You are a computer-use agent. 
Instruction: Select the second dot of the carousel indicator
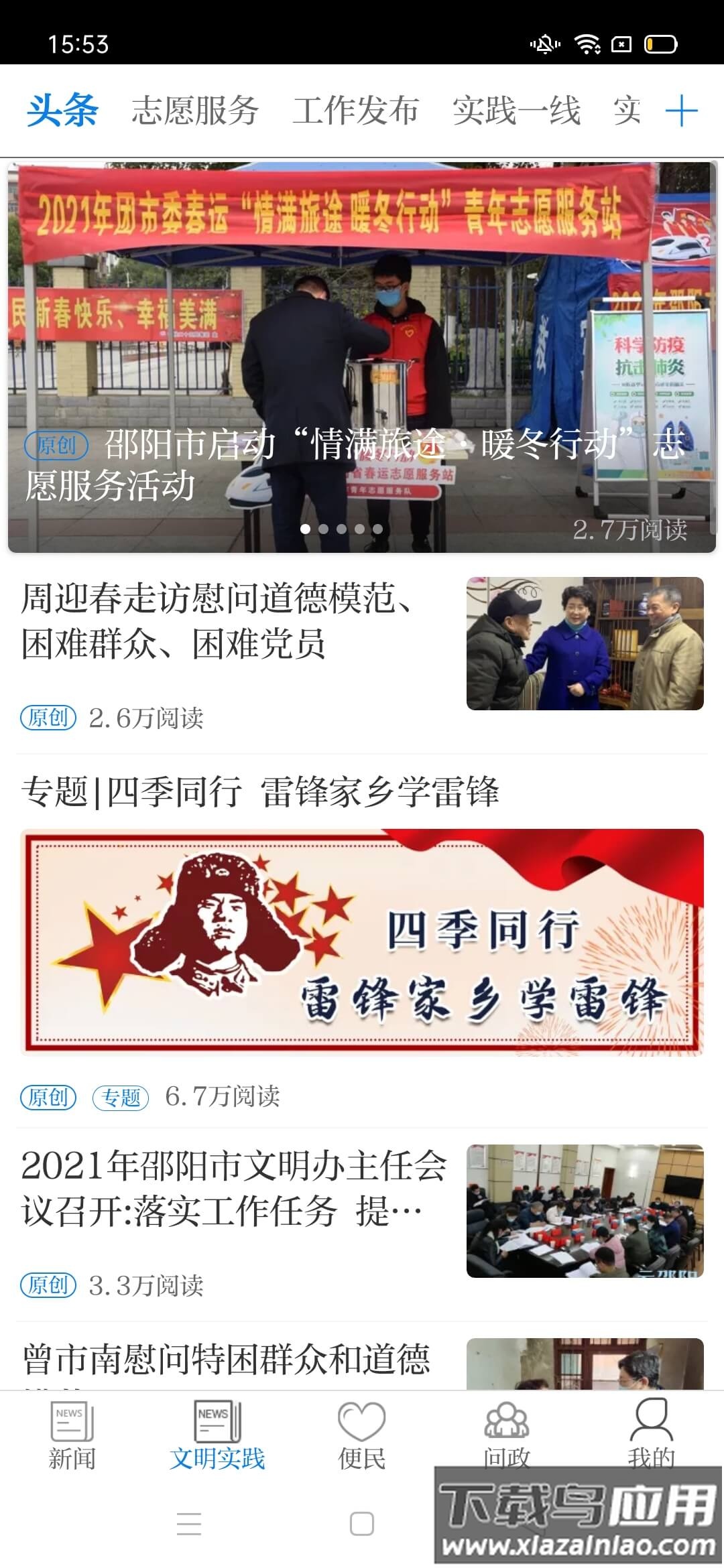click(x=324, y=529)
